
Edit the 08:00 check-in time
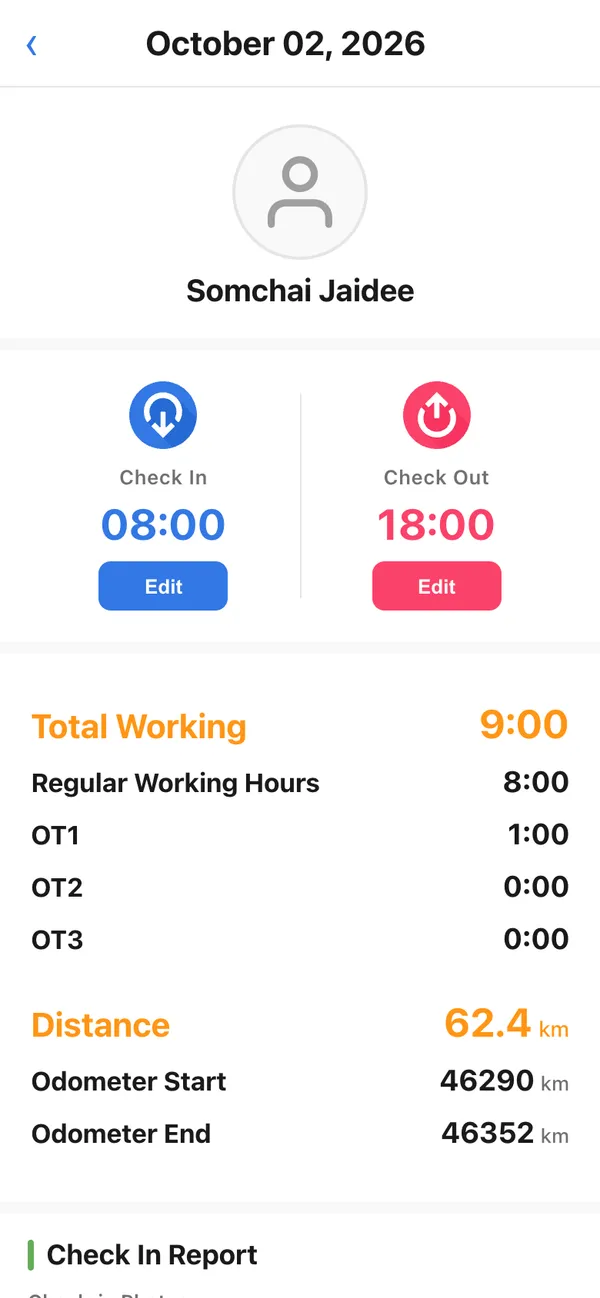(163, 586)
